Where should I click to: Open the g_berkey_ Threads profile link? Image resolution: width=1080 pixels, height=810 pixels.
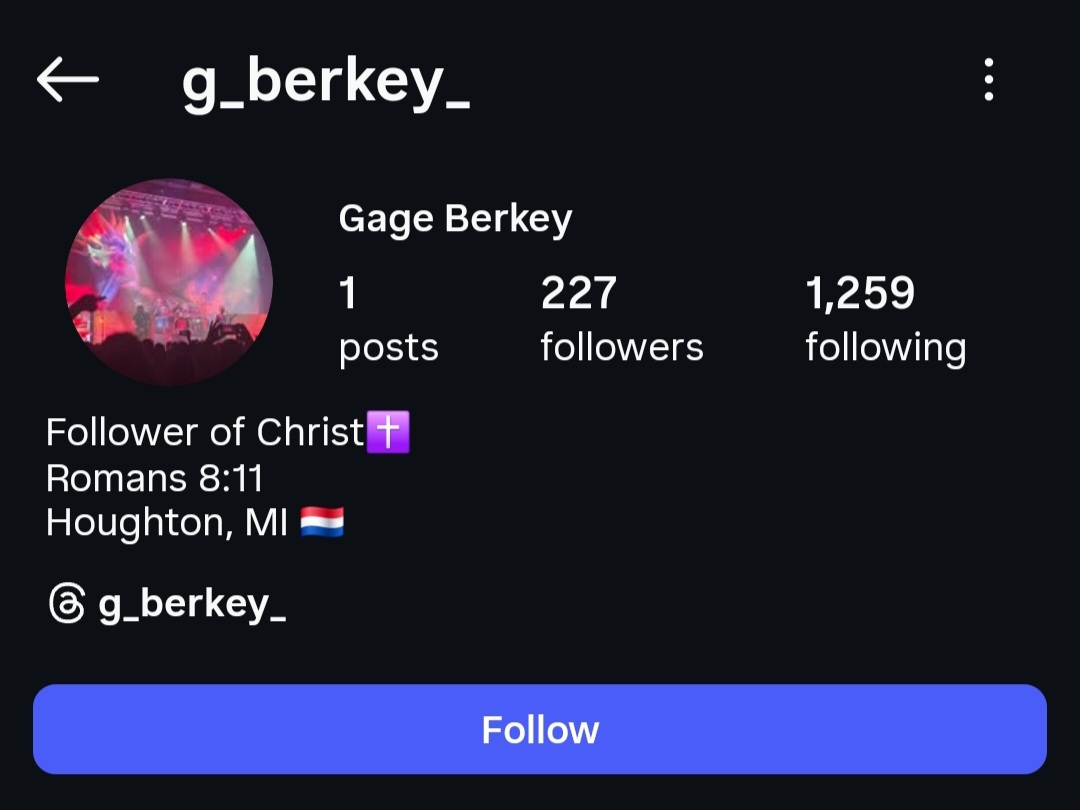168,604
